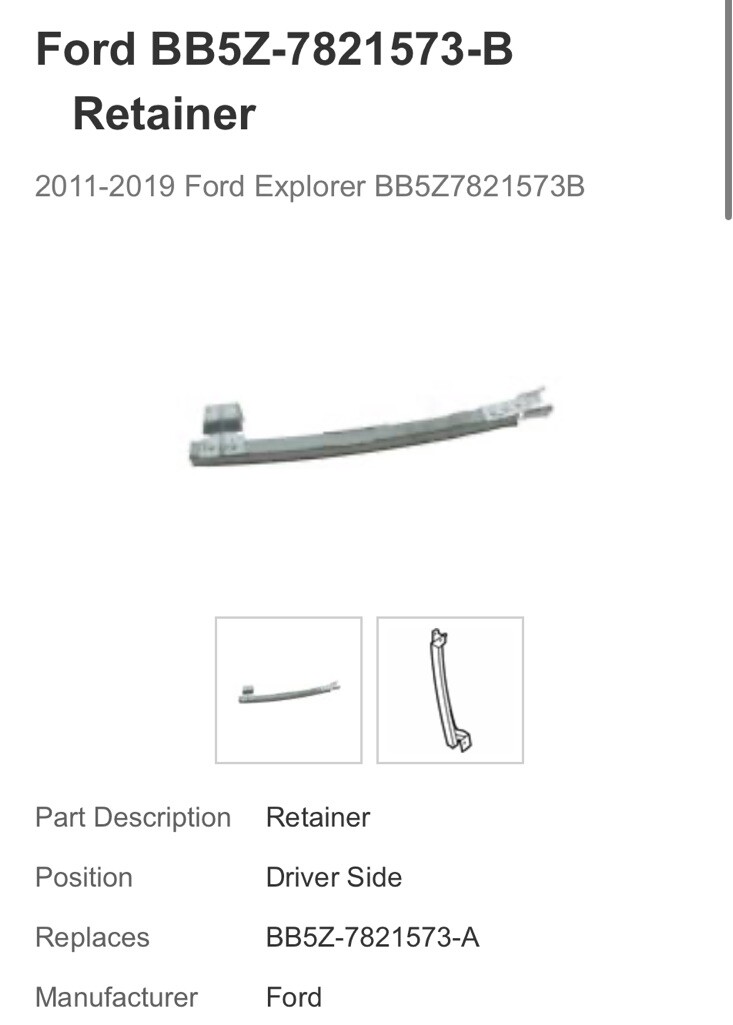Select the horizontal retainer photo thumbnail
The image size is (733, 1025).
point(288,690)
